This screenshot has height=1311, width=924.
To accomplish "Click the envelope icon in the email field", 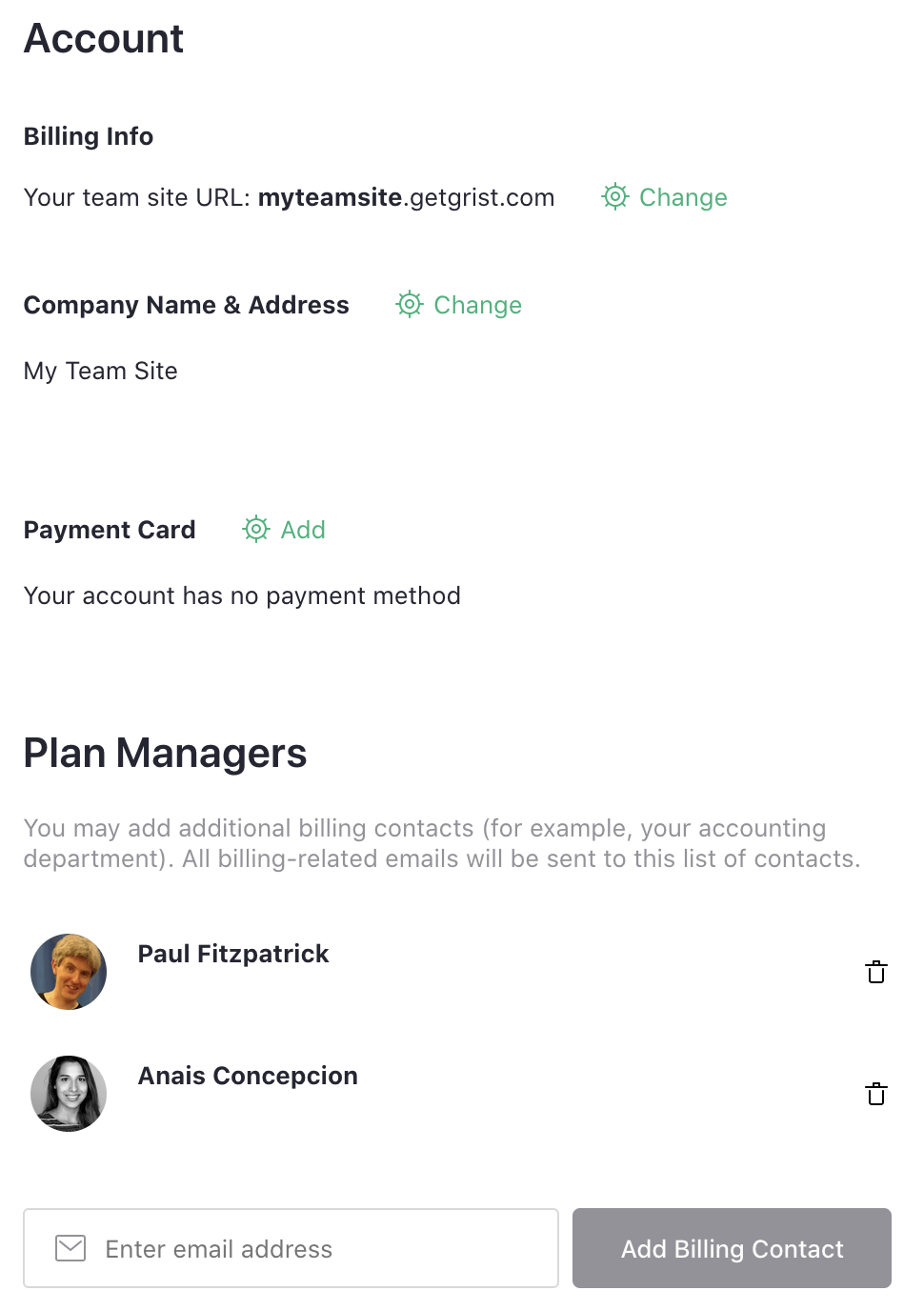I will 70,1248.
